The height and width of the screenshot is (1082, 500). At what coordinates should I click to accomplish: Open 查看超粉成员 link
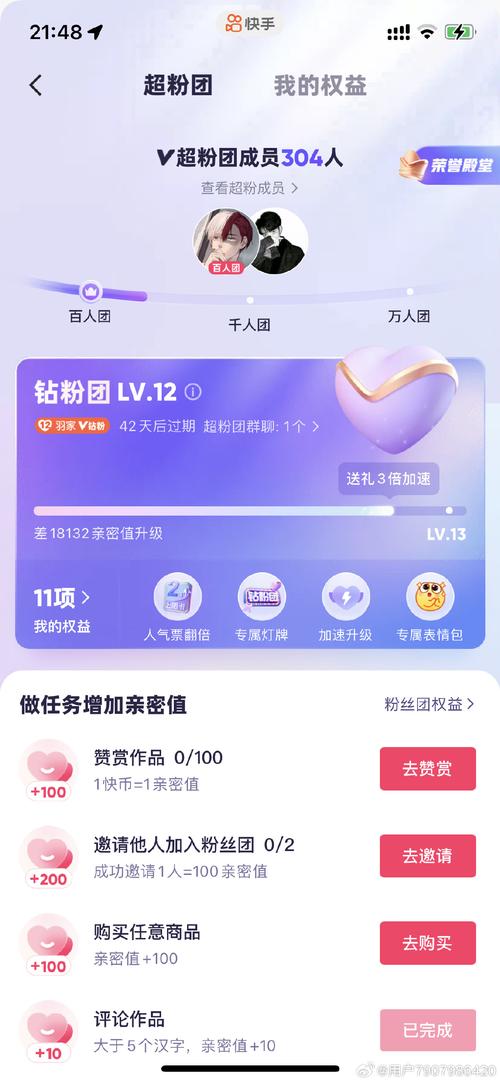point(250,188)
